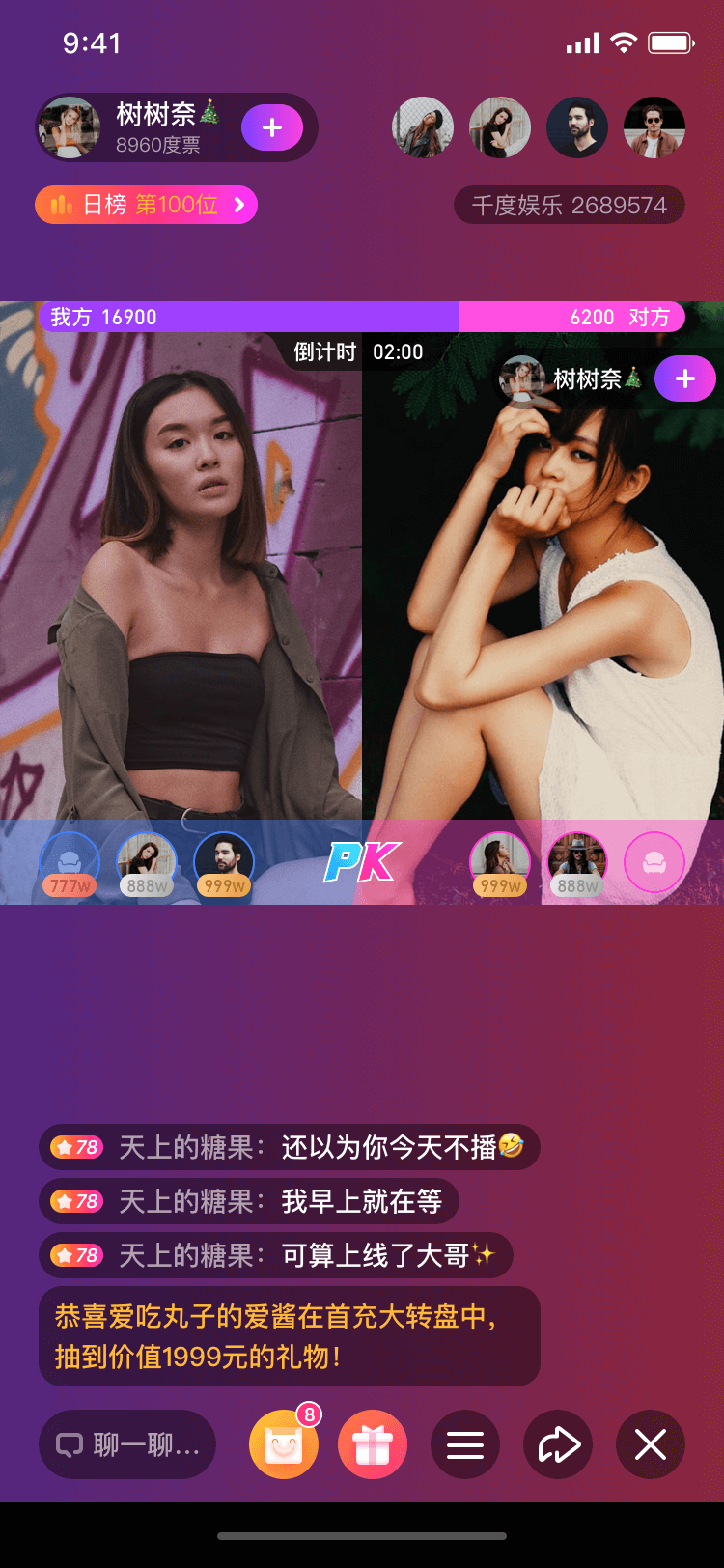Screen dimensions: 724x1568
Task: Open first viewer avatar in the top row
Action: [x=423, y=127]
